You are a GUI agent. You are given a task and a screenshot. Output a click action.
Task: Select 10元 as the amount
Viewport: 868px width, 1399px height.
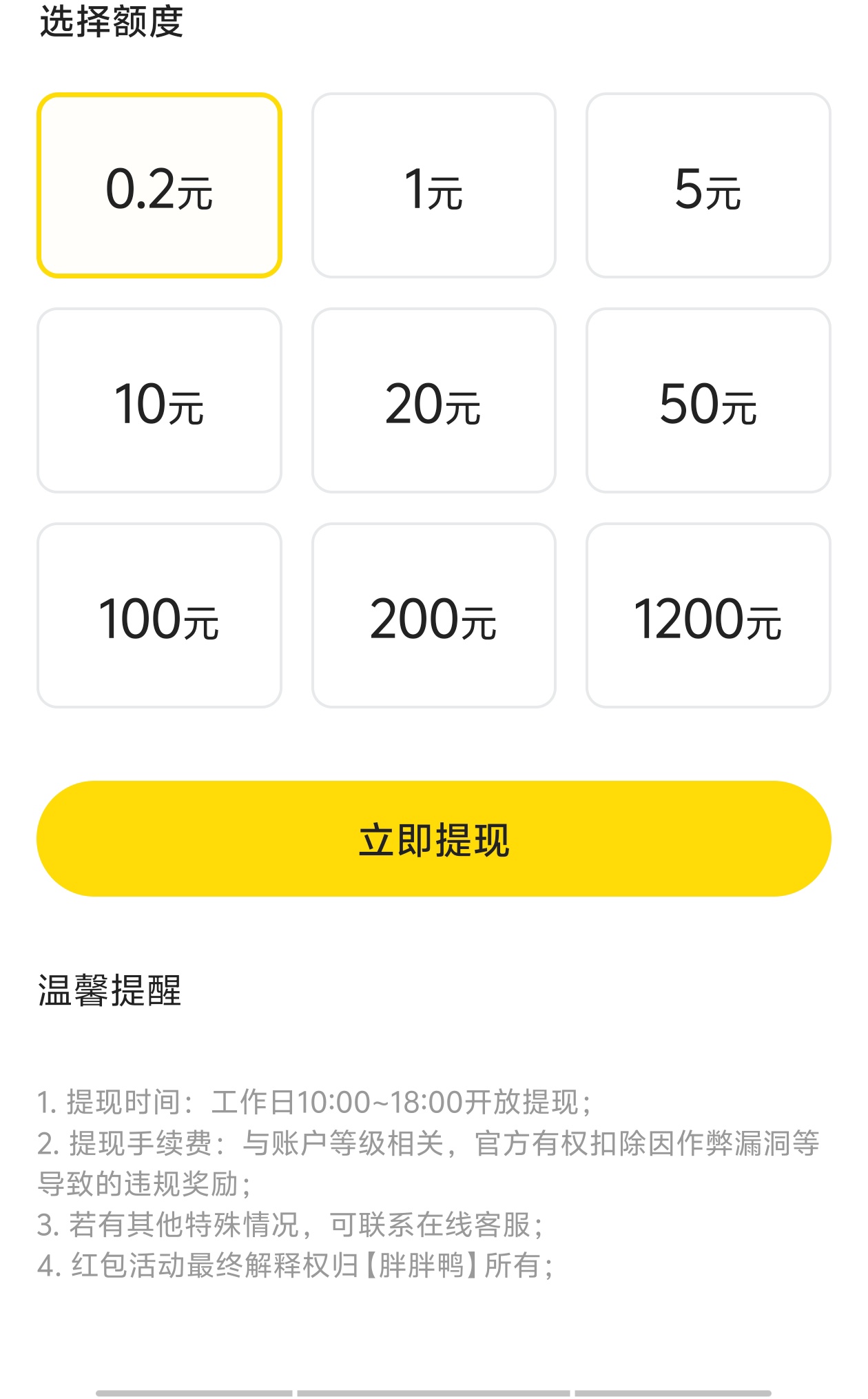pos(159,401)
